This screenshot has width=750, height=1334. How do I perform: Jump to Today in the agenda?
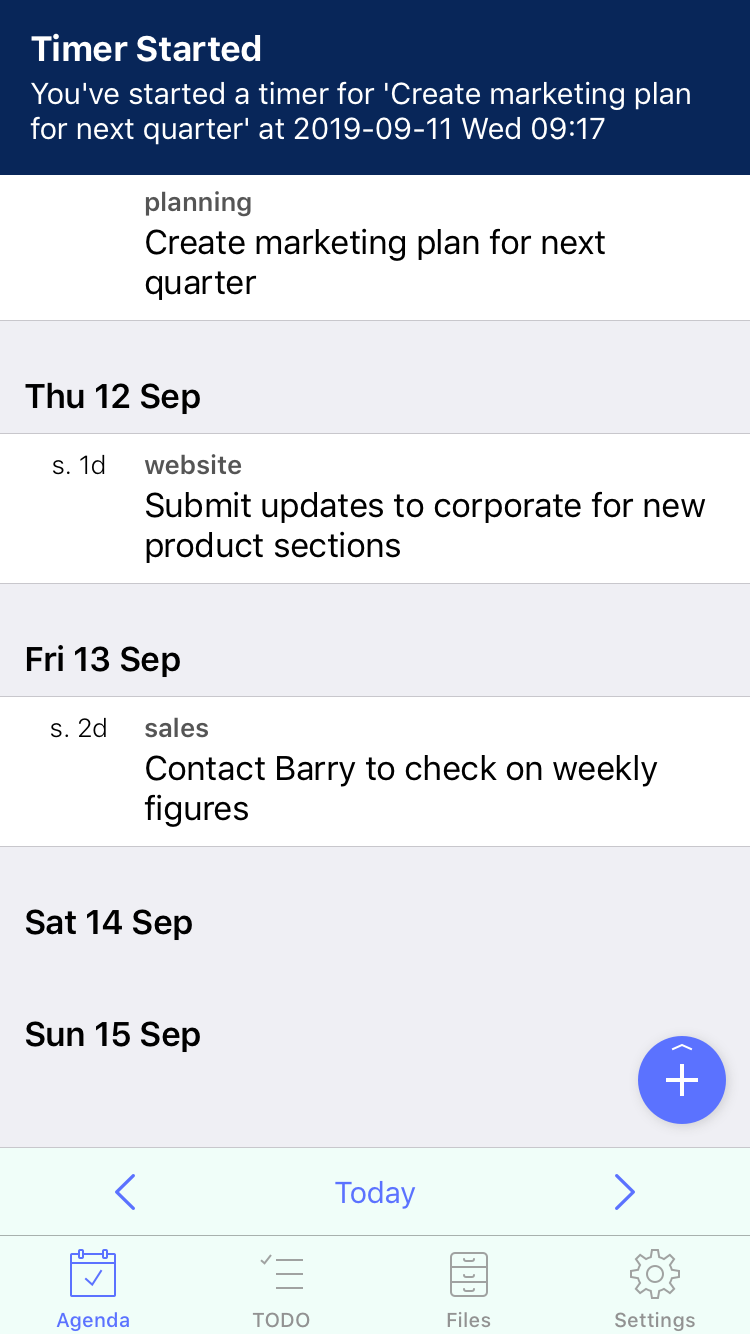(375, 1192)
